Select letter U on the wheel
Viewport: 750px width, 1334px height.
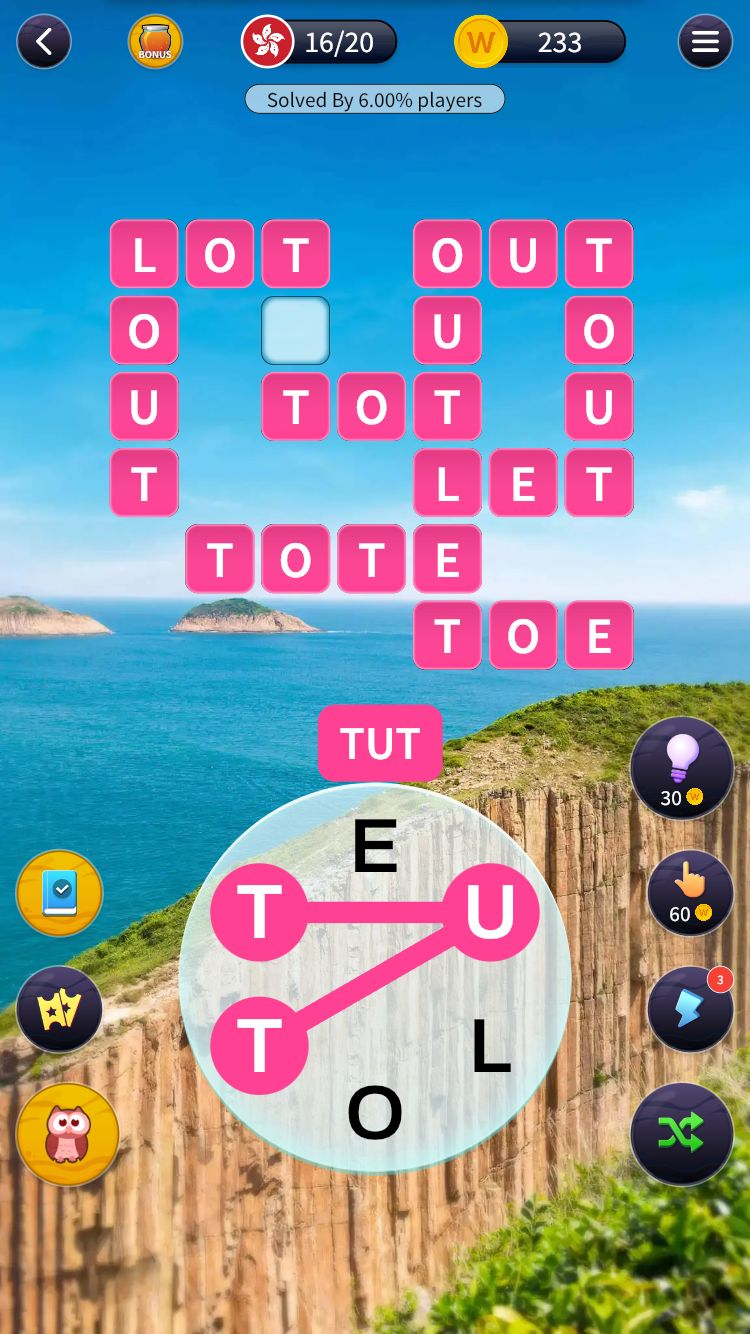[490, 912]
